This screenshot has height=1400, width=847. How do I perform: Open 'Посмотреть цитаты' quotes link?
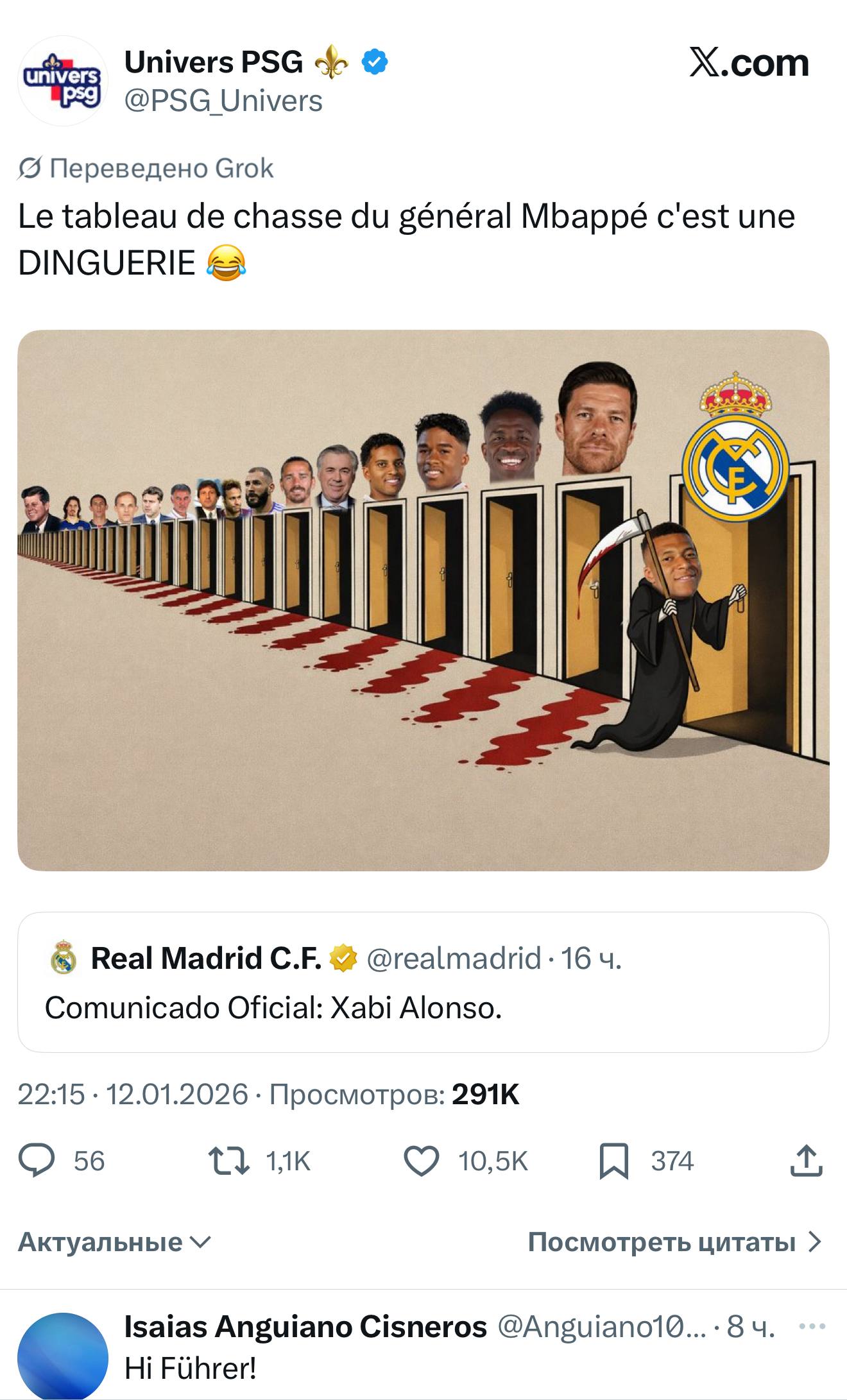(x=674, y=1243)
